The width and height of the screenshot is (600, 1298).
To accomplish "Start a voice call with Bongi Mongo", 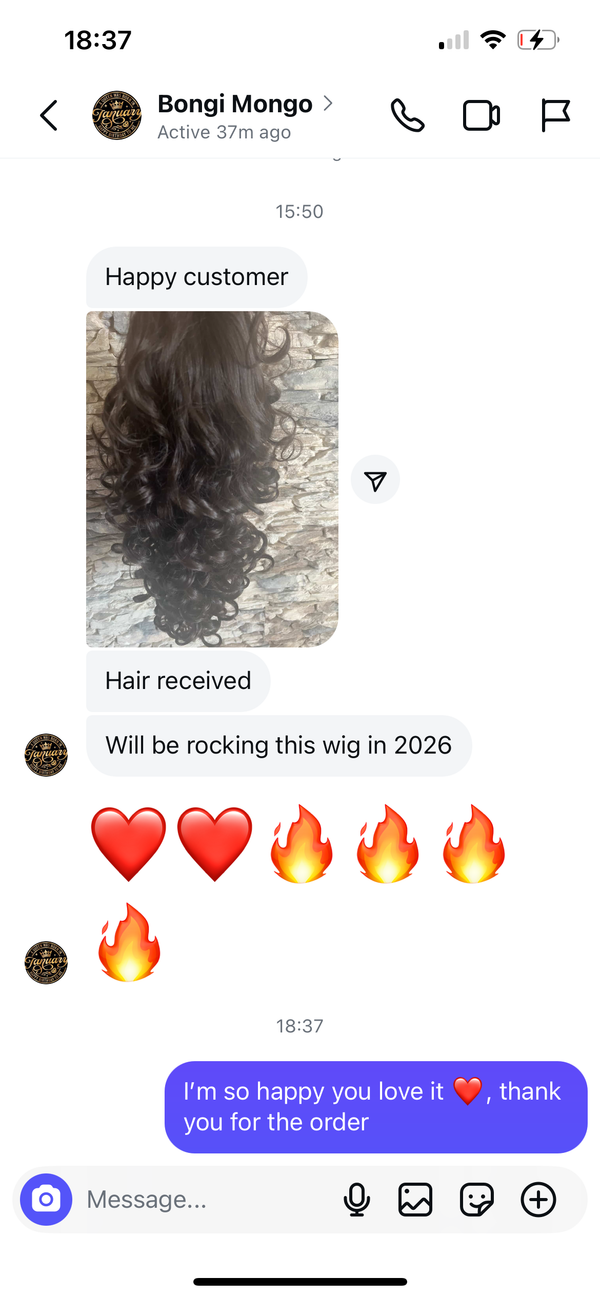I will click(407, 116).
